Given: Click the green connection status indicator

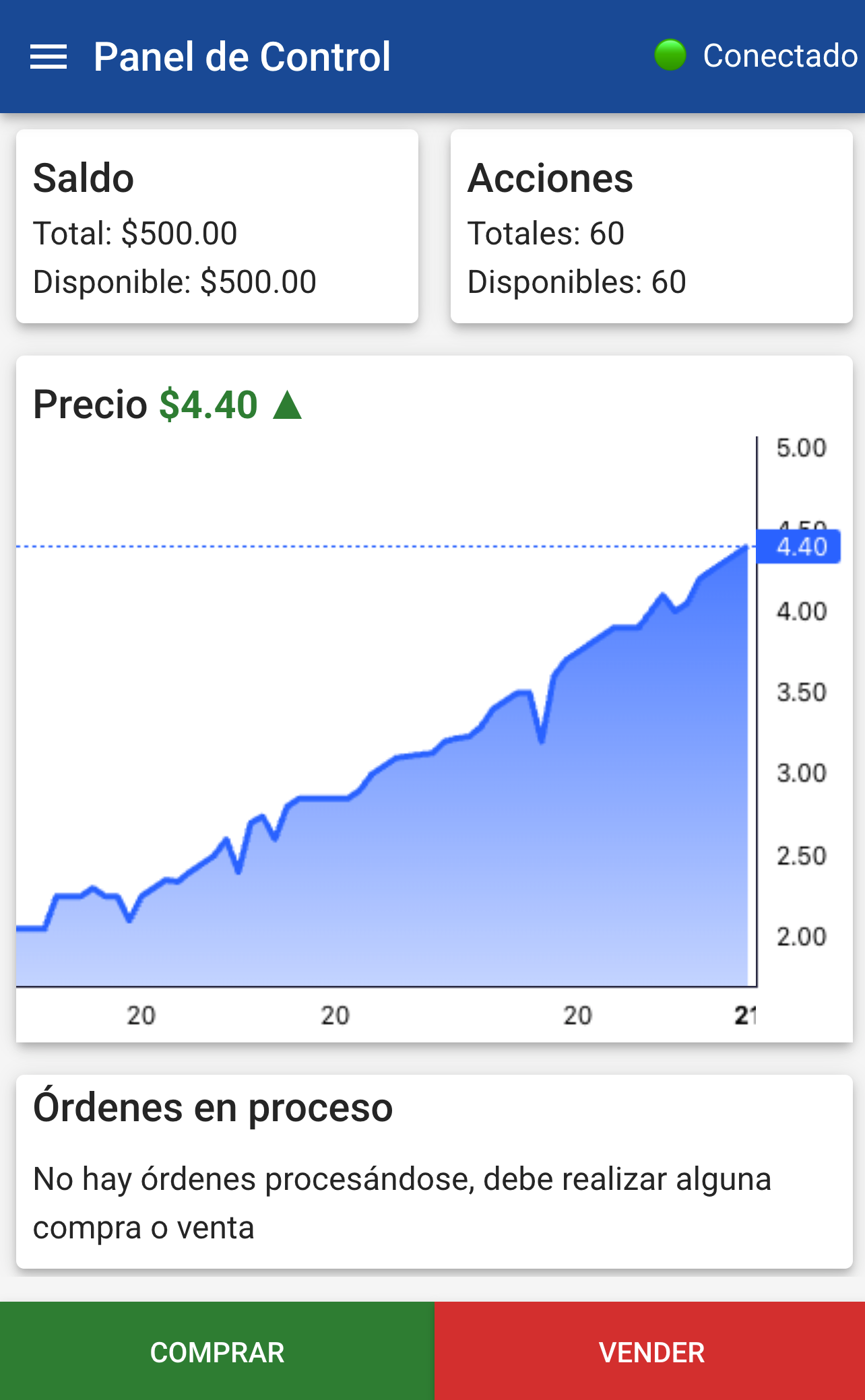Looking at the screenshot, I should 670,54.
